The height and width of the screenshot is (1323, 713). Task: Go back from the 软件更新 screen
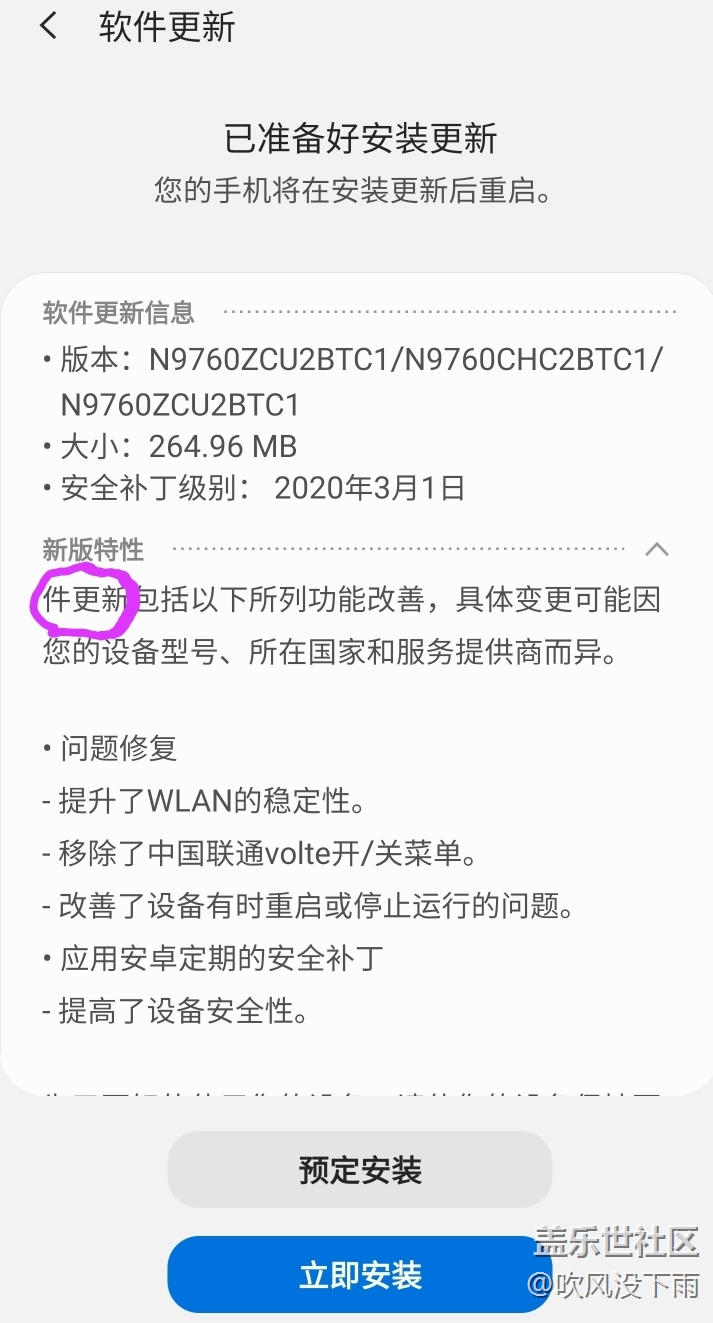pyautogui.click(x=47, y=27)
